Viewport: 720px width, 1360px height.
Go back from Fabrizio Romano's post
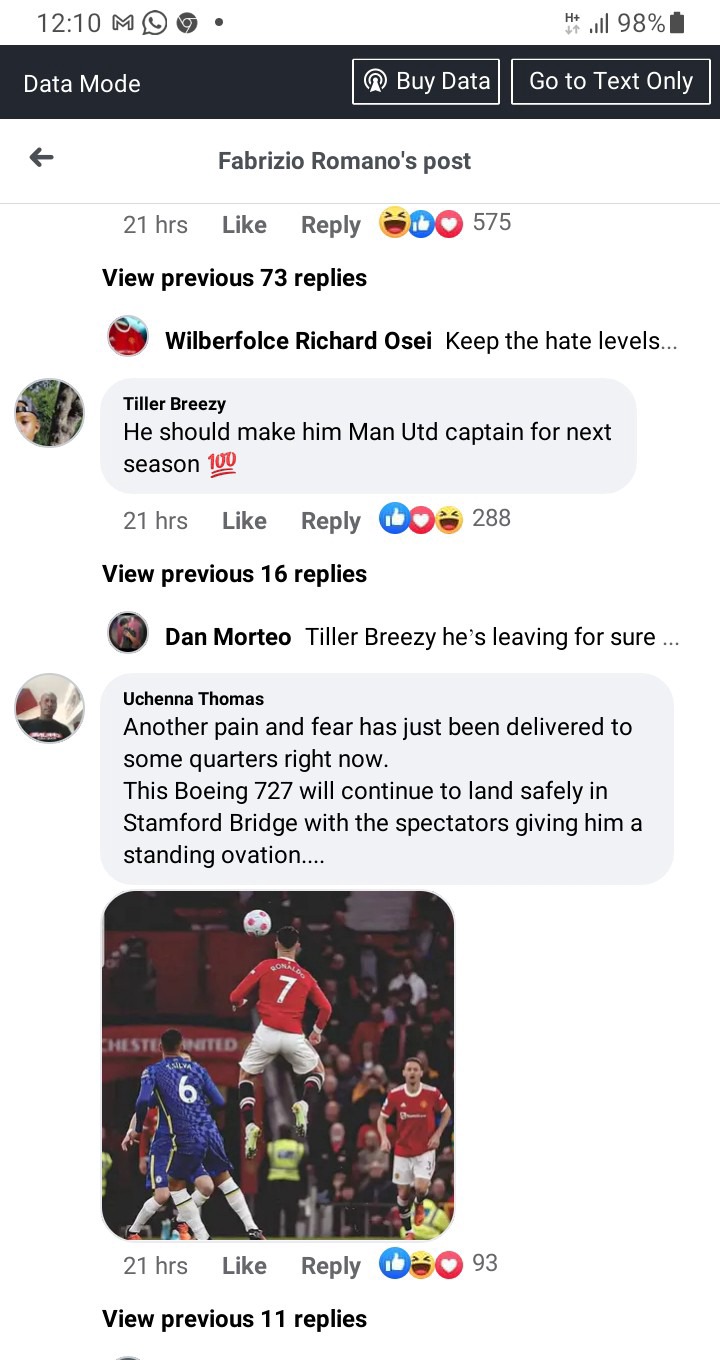[41, 157]
